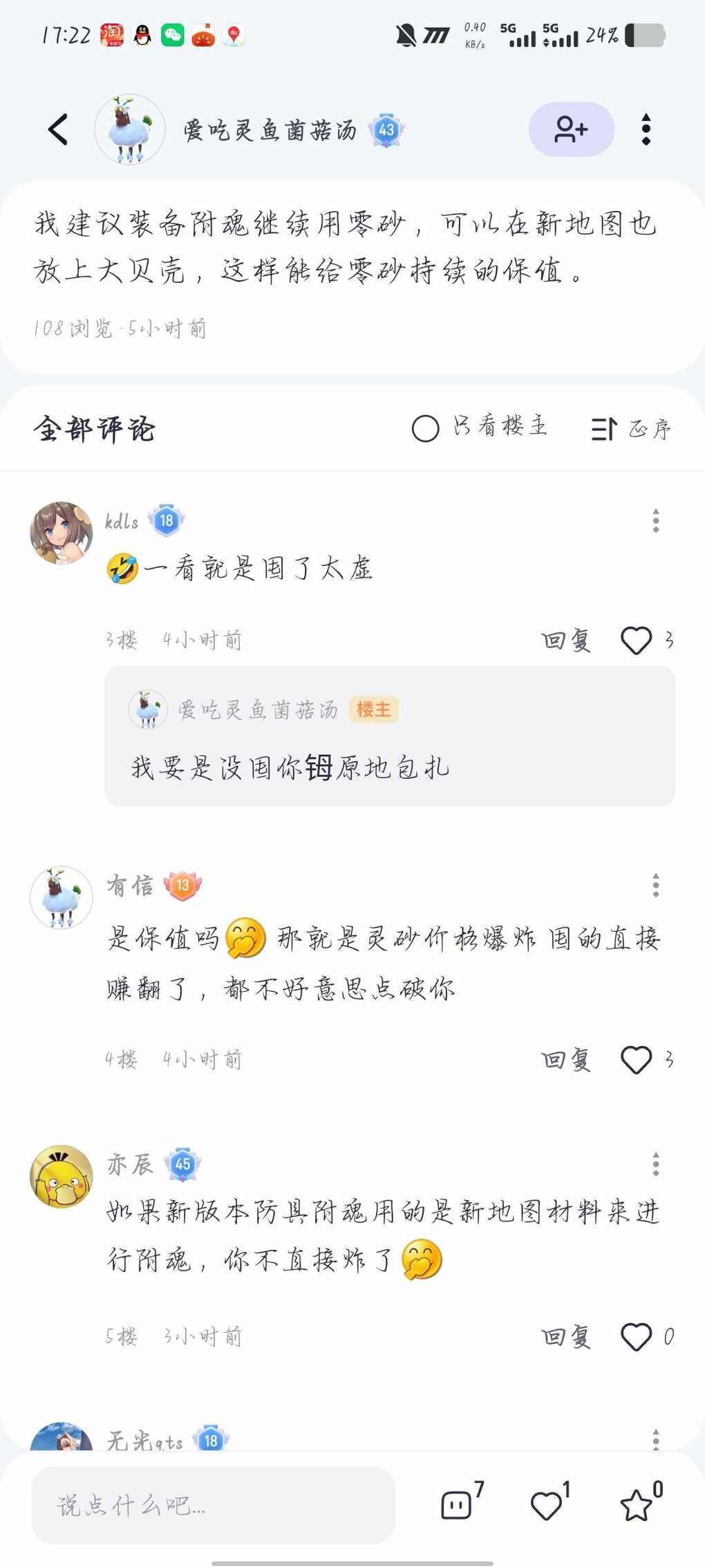Open the post overflow menu at top right
Image resolution: width=705 pixels, height=1568 pixels.
point(646,129)
